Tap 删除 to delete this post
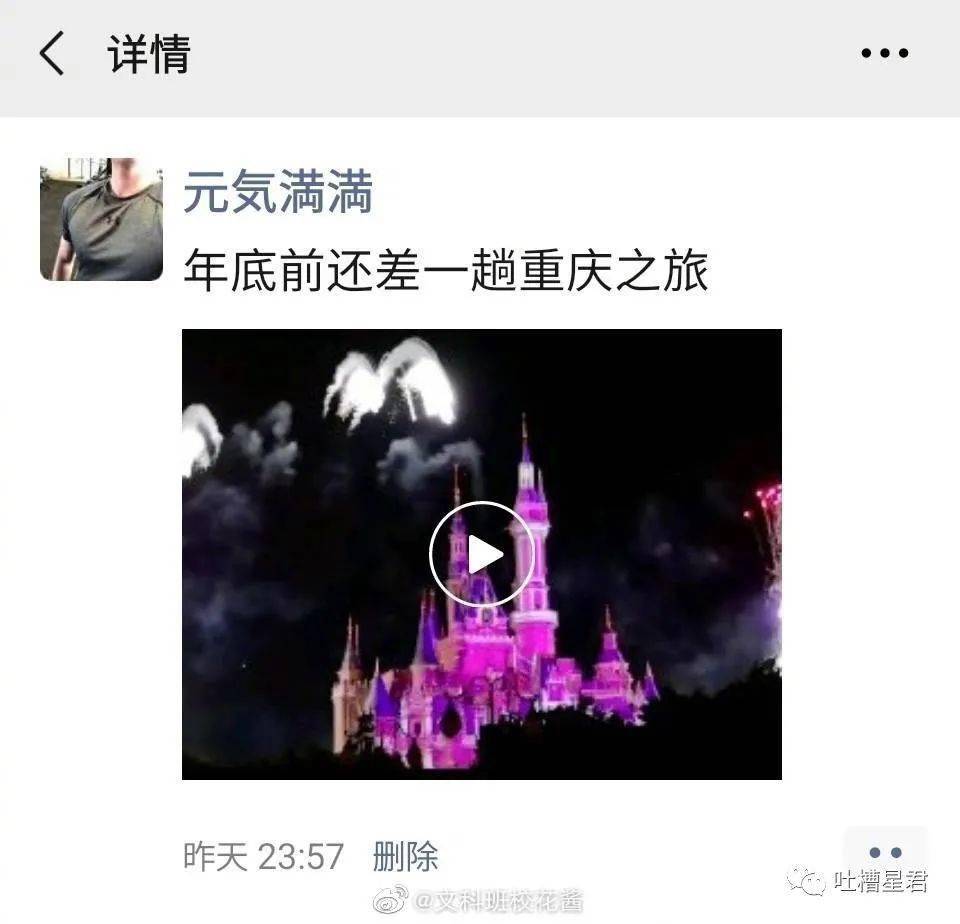 (x=405, y=856)
